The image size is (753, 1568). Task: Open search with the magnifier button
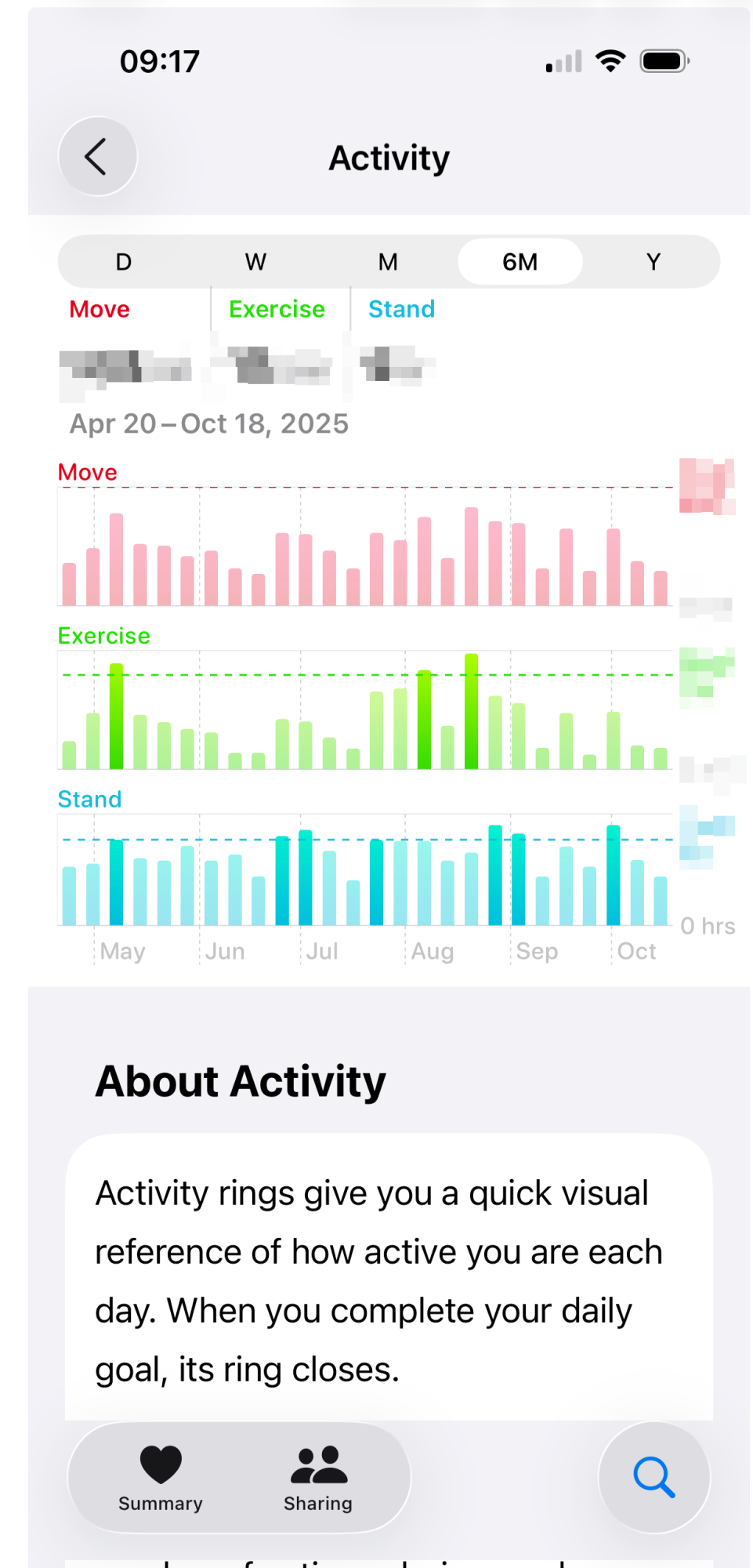point(654,1477)
